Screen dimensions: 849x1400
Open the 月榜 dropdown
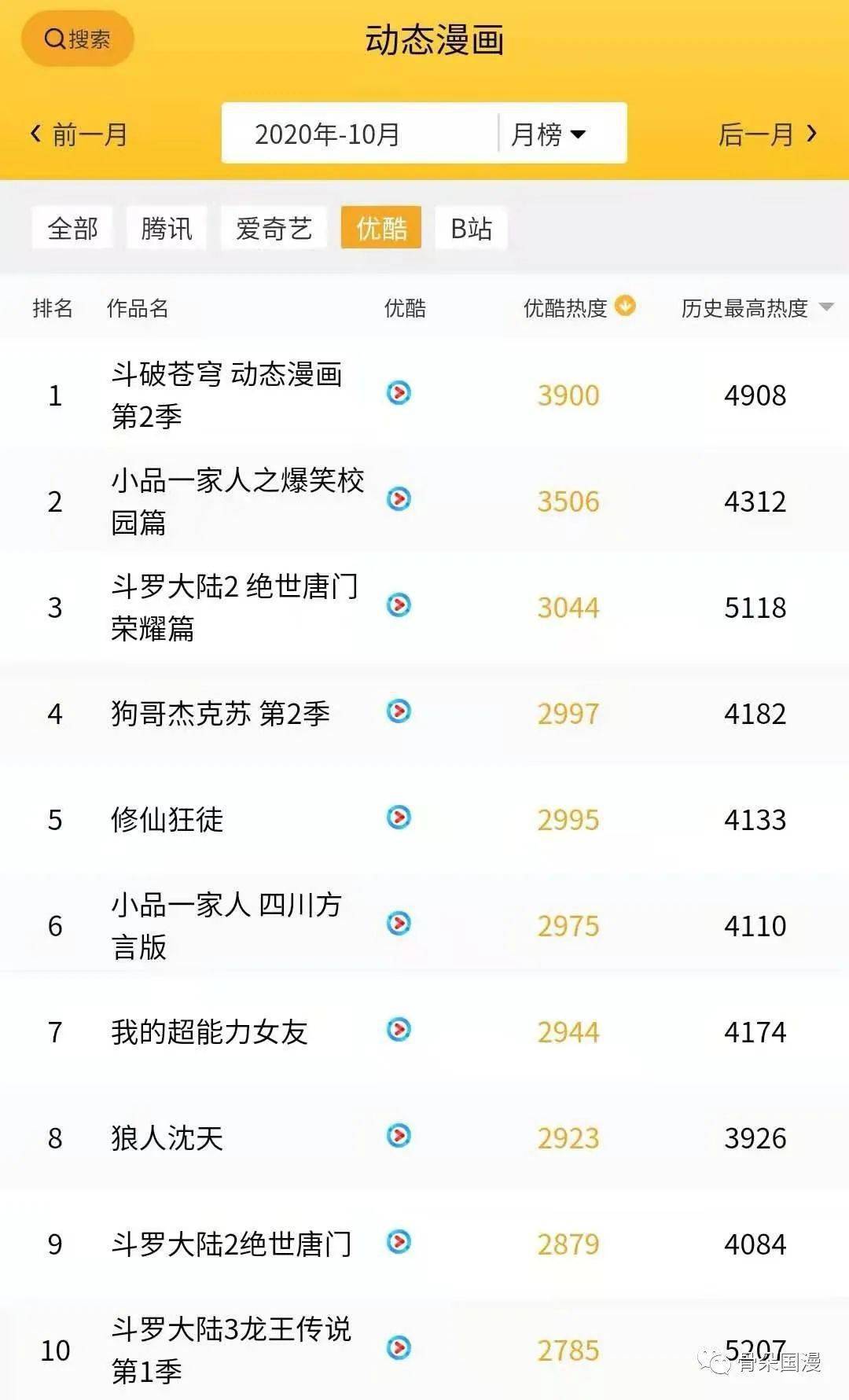click(548, 134)
